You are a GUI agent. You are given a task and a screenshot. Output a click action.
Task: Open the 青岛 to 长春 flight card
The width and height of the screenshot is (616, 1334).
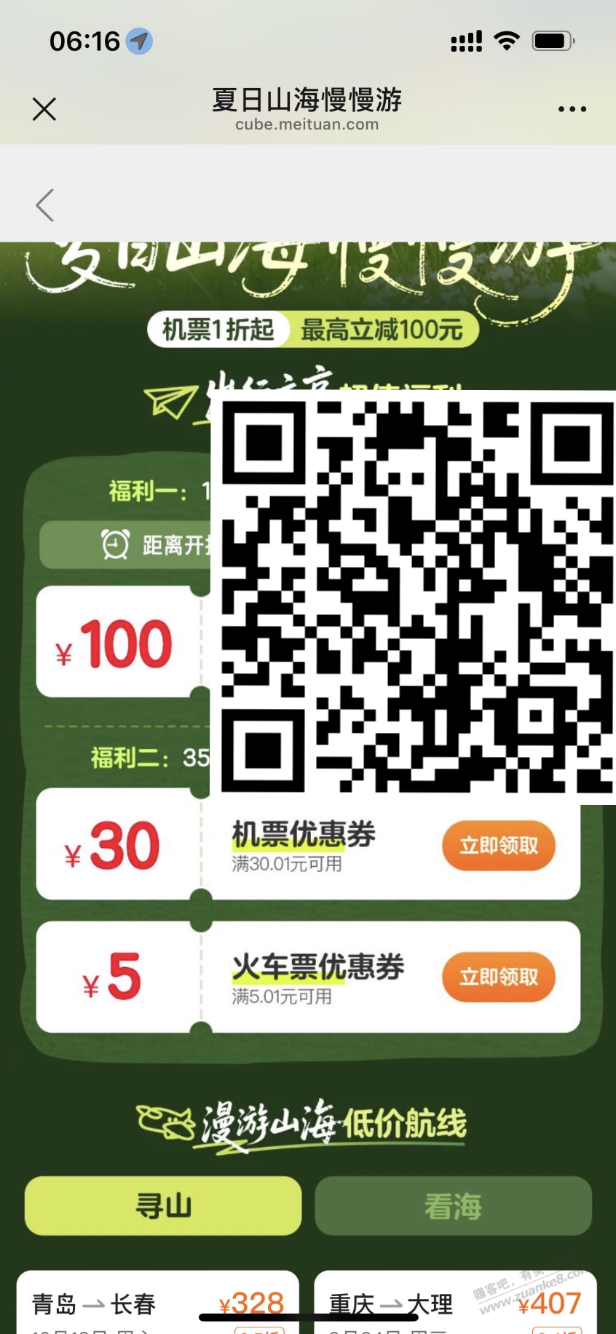(157, 1304)
